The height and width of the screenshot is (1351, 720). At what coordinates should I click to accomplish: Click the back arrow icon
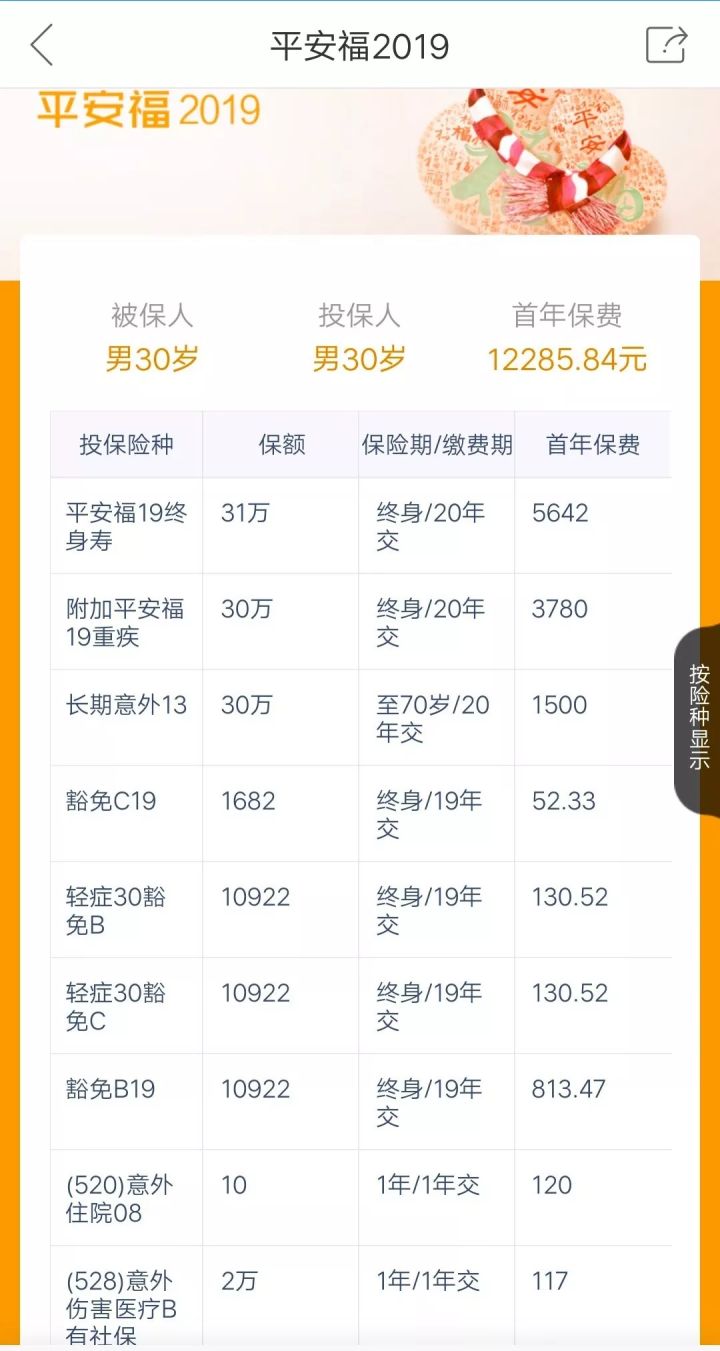42,46
